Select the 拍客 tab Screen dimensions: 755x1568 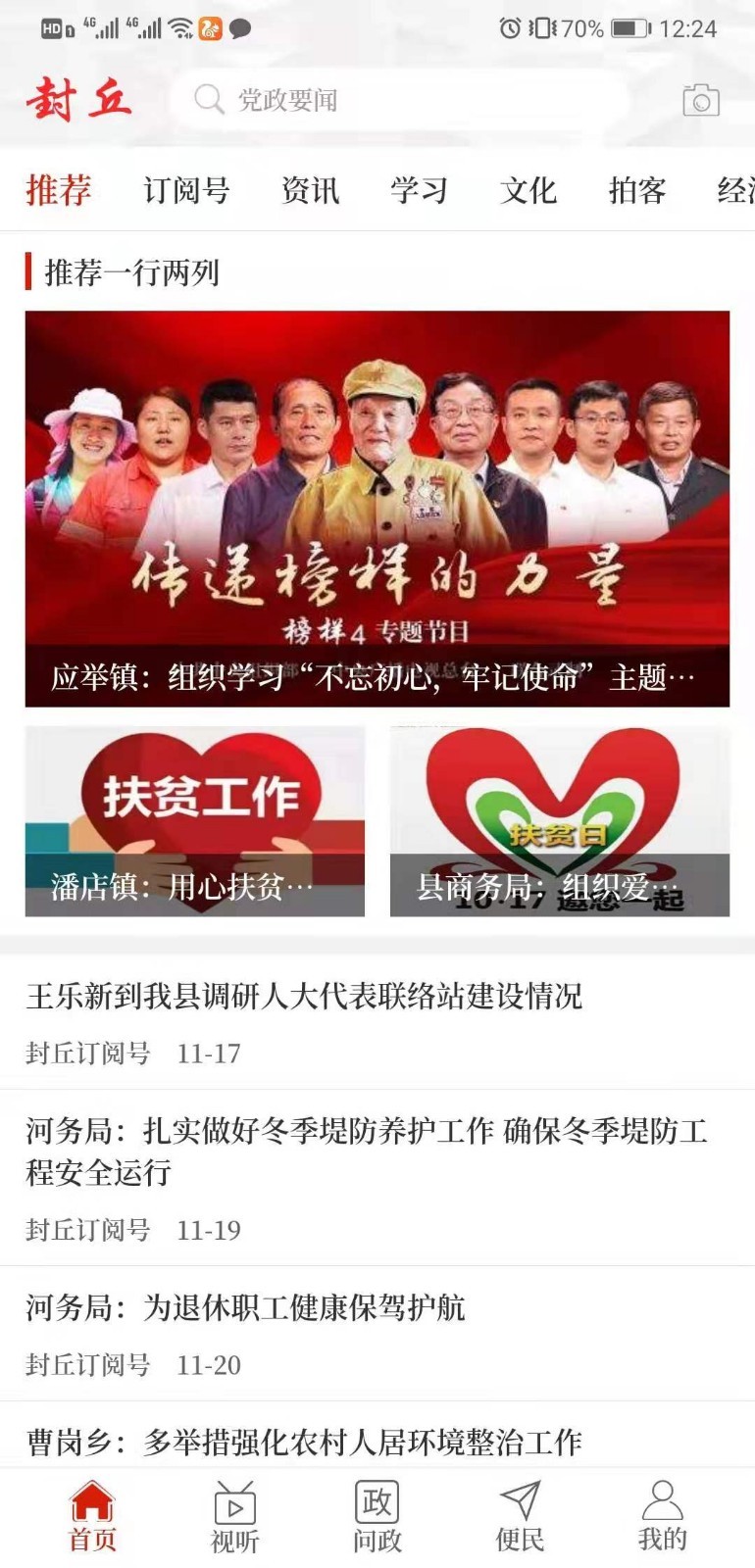[x=637, y=190]
